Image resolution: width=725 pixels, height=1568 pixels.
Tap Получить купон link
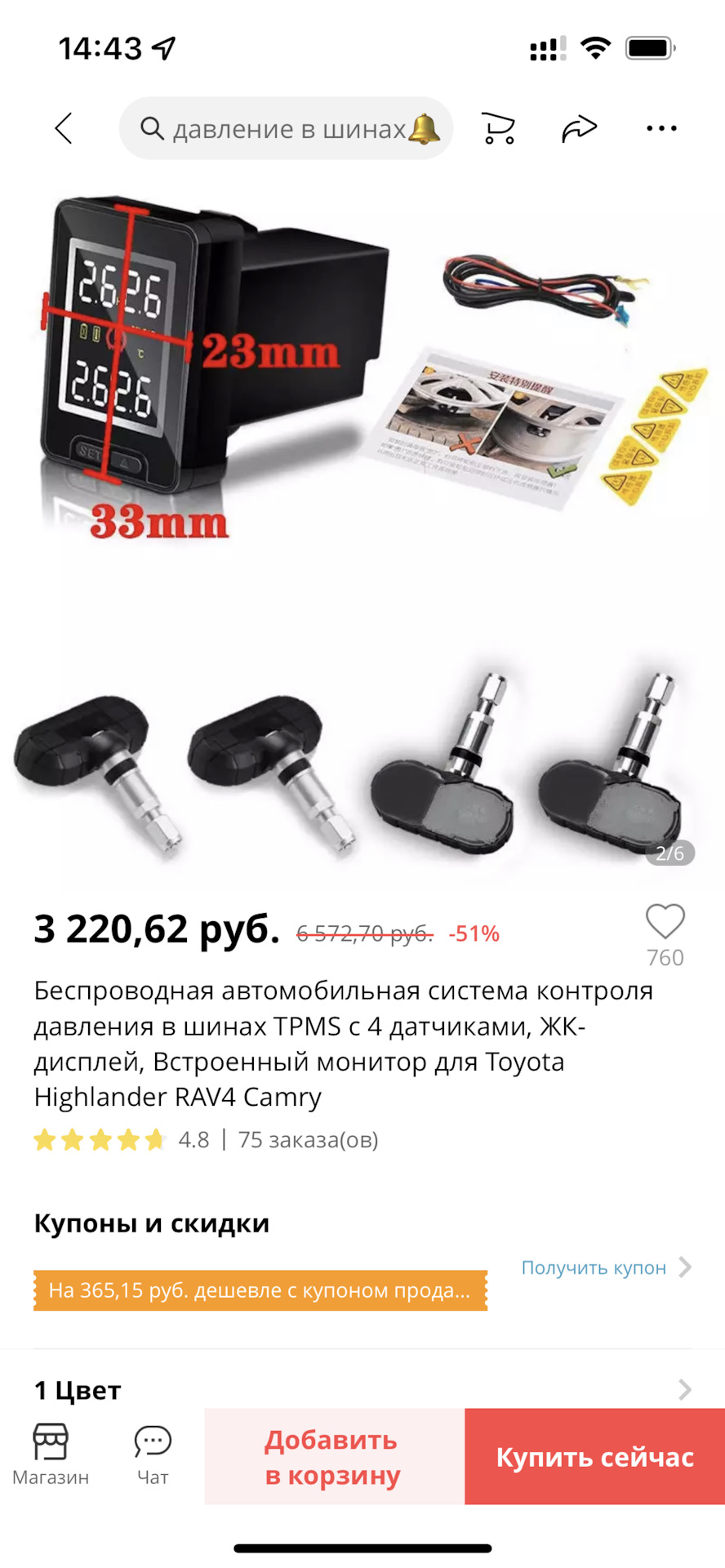point(605,1267)
